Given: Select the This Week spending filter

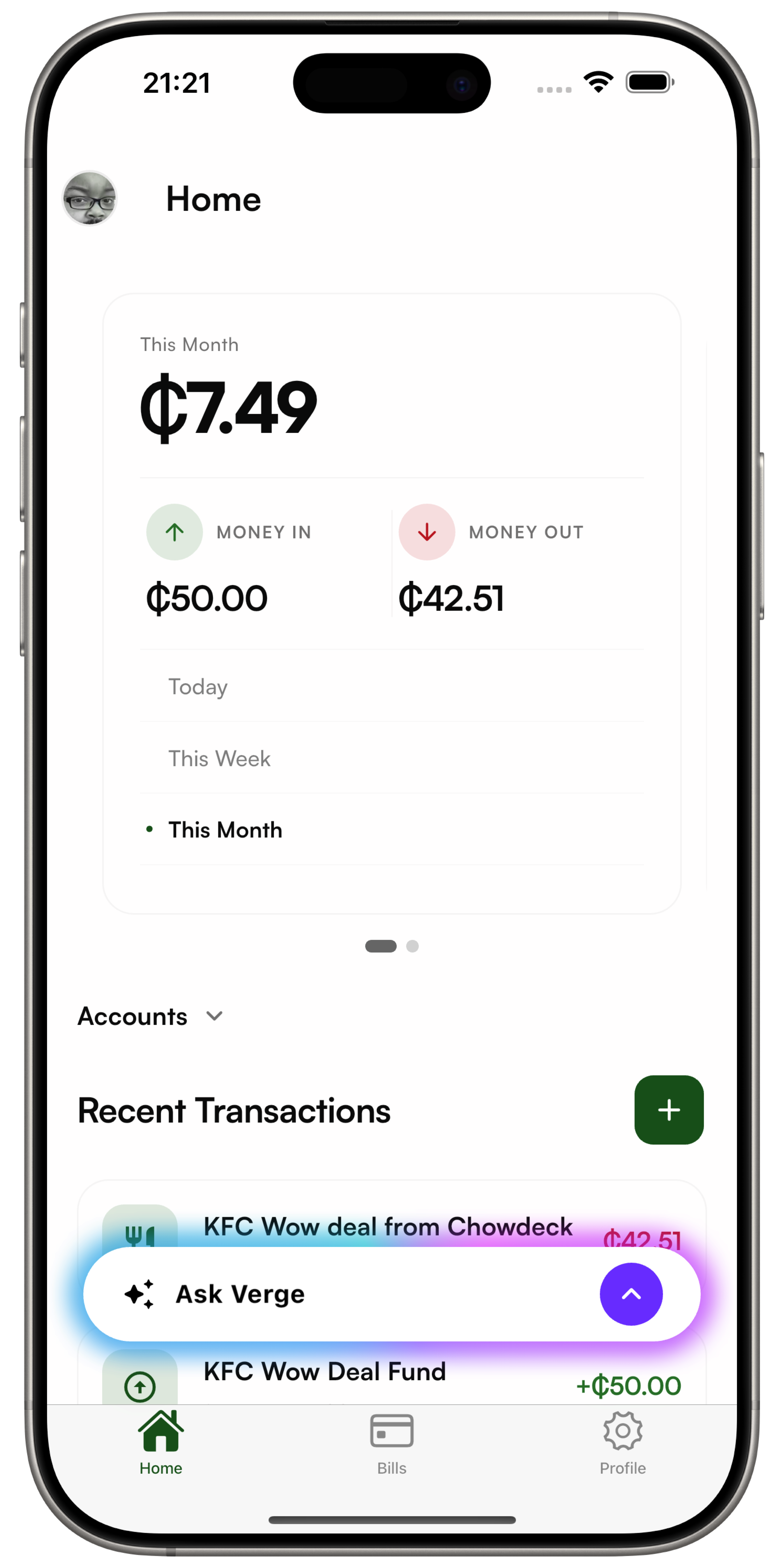Looking at the screenshot, I should pos(219,758).
